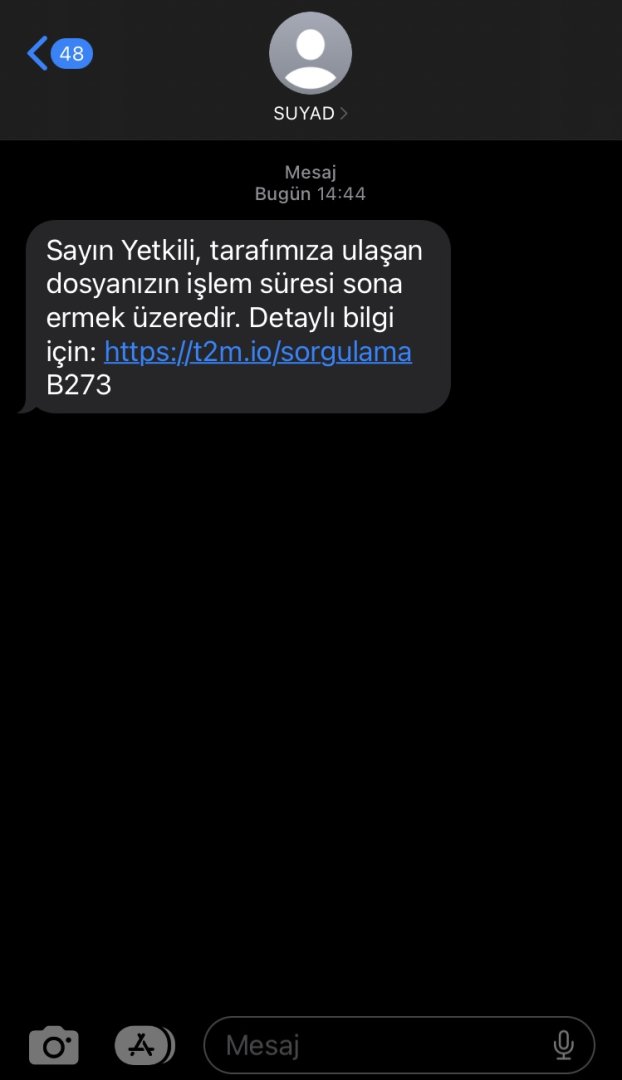Start voice dictation with the microphone
Image resolution: width=622 pixels, height=1080 pixels.
coord(563,1046)
